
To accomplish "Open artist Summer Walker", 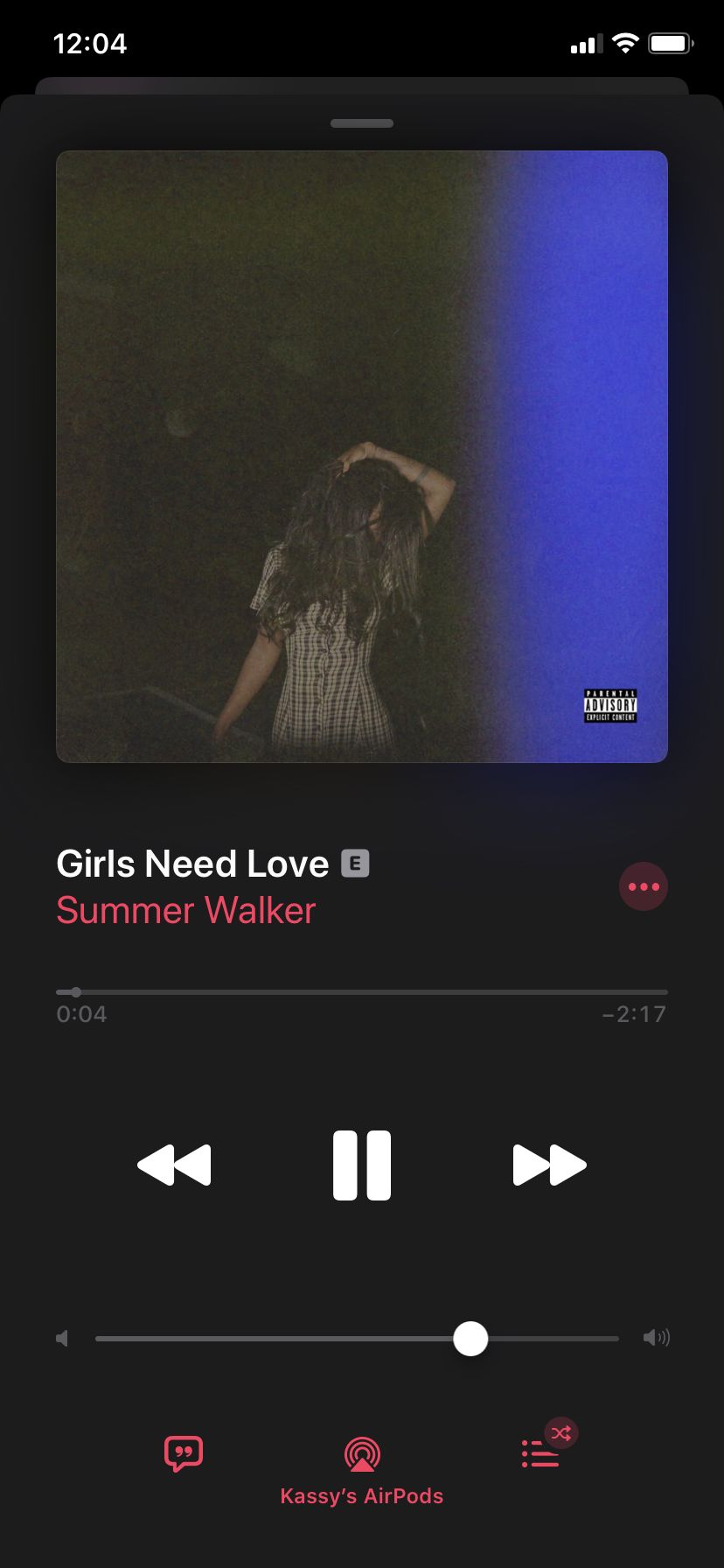I will point(185,910).
